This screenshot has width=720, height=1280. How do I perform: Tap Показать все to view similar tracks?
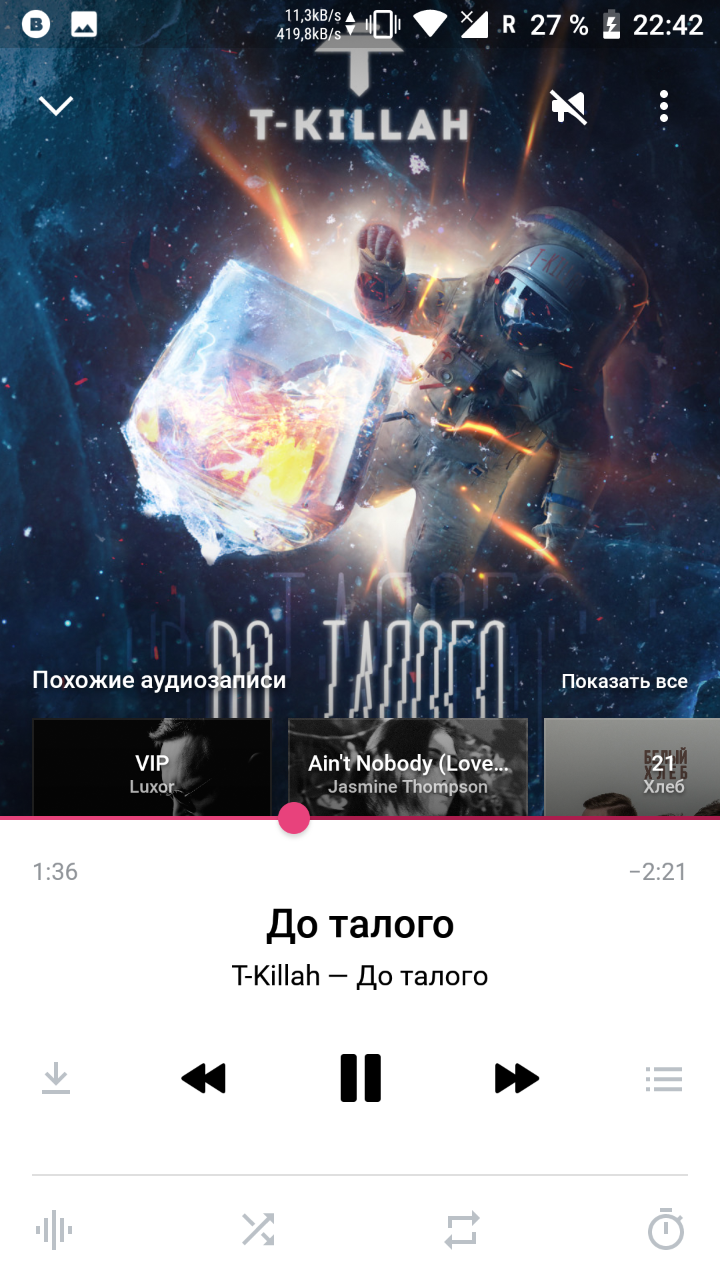pyautogui.click(x=624, y=681)
